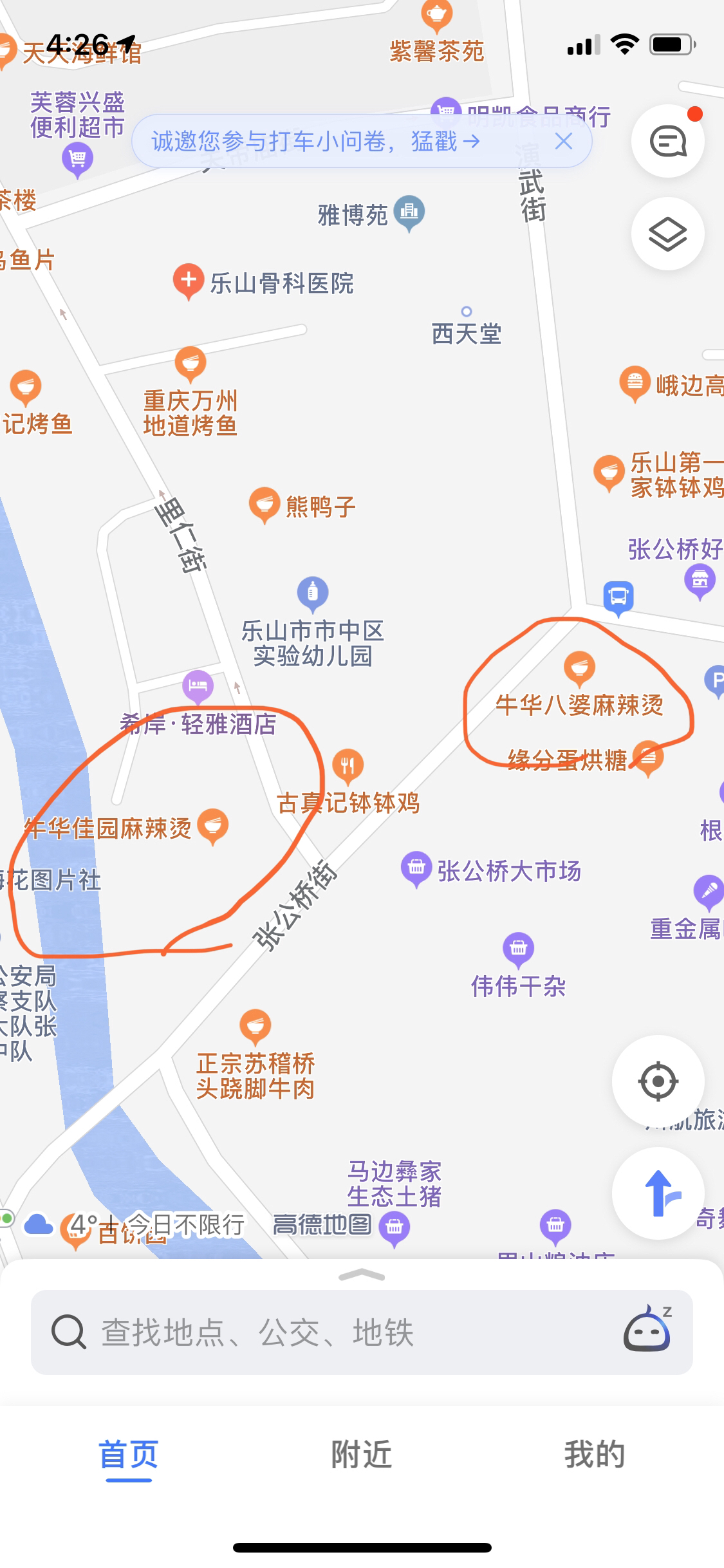The height and width of the screenshot is (1568, 724).
Task: Tap the search field for places and transit
Action: click(322, 1332)
